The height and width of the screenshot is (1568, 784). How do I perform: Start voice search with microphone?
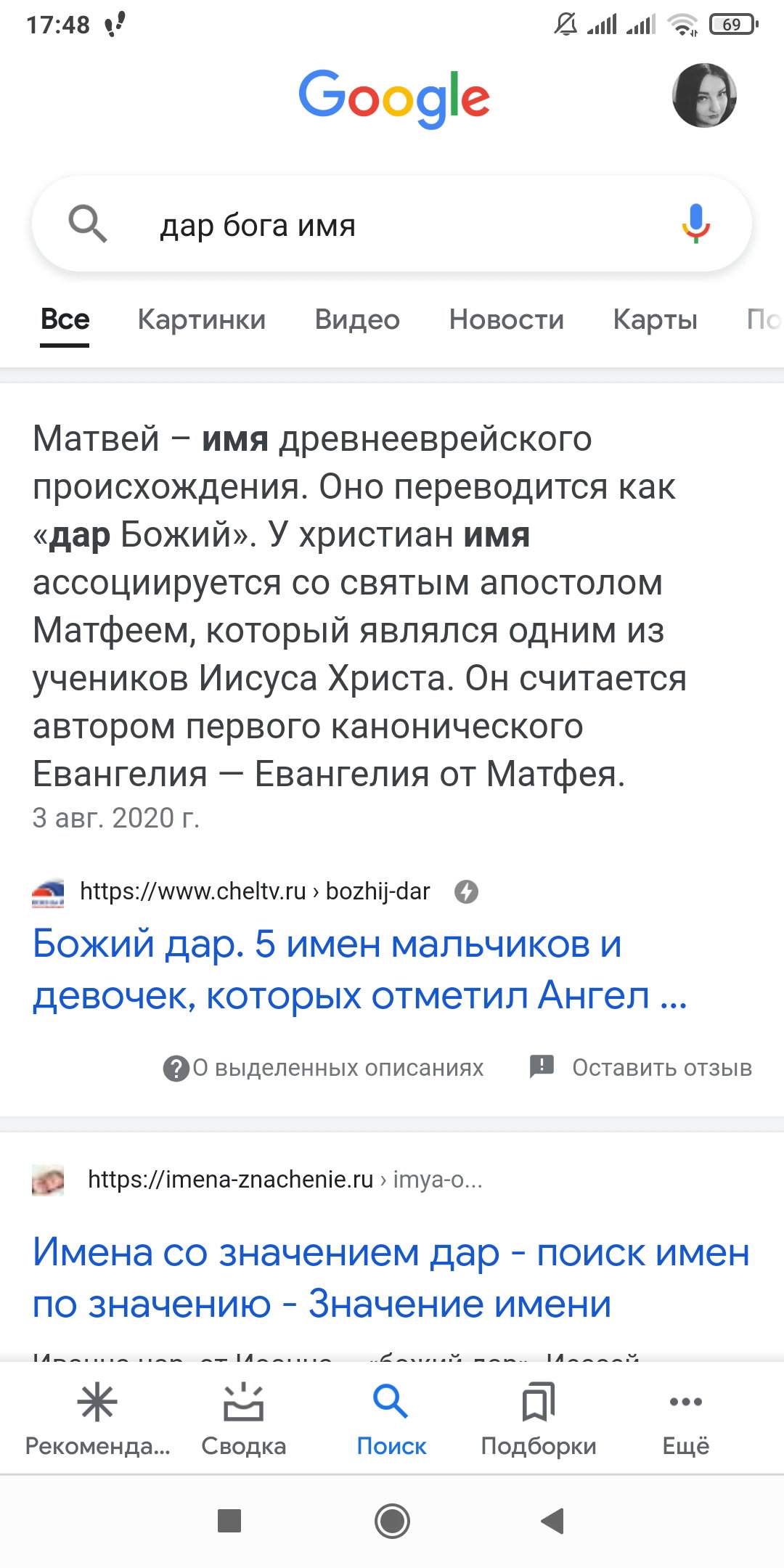(x=695, y=224)
